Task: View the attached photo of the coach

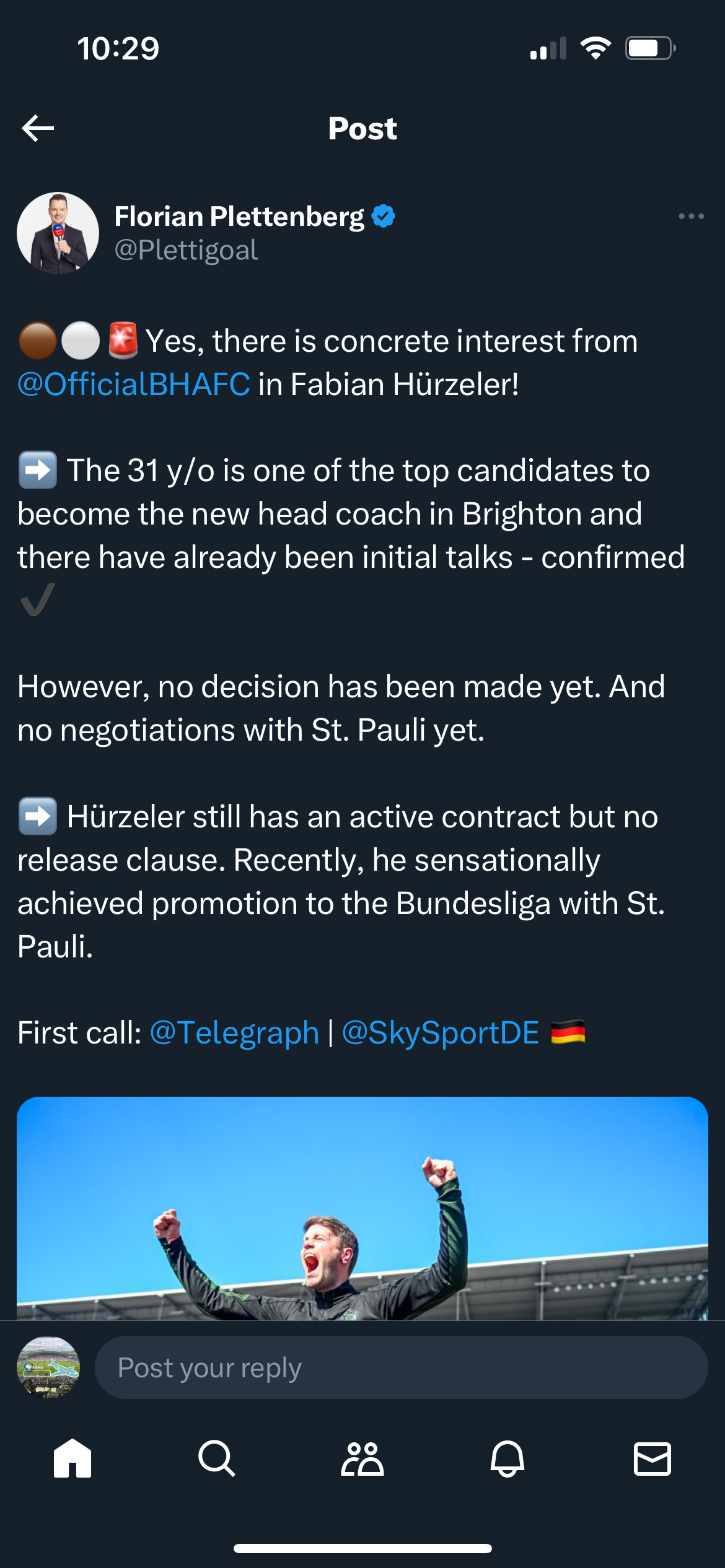Action: [362, 1208]
